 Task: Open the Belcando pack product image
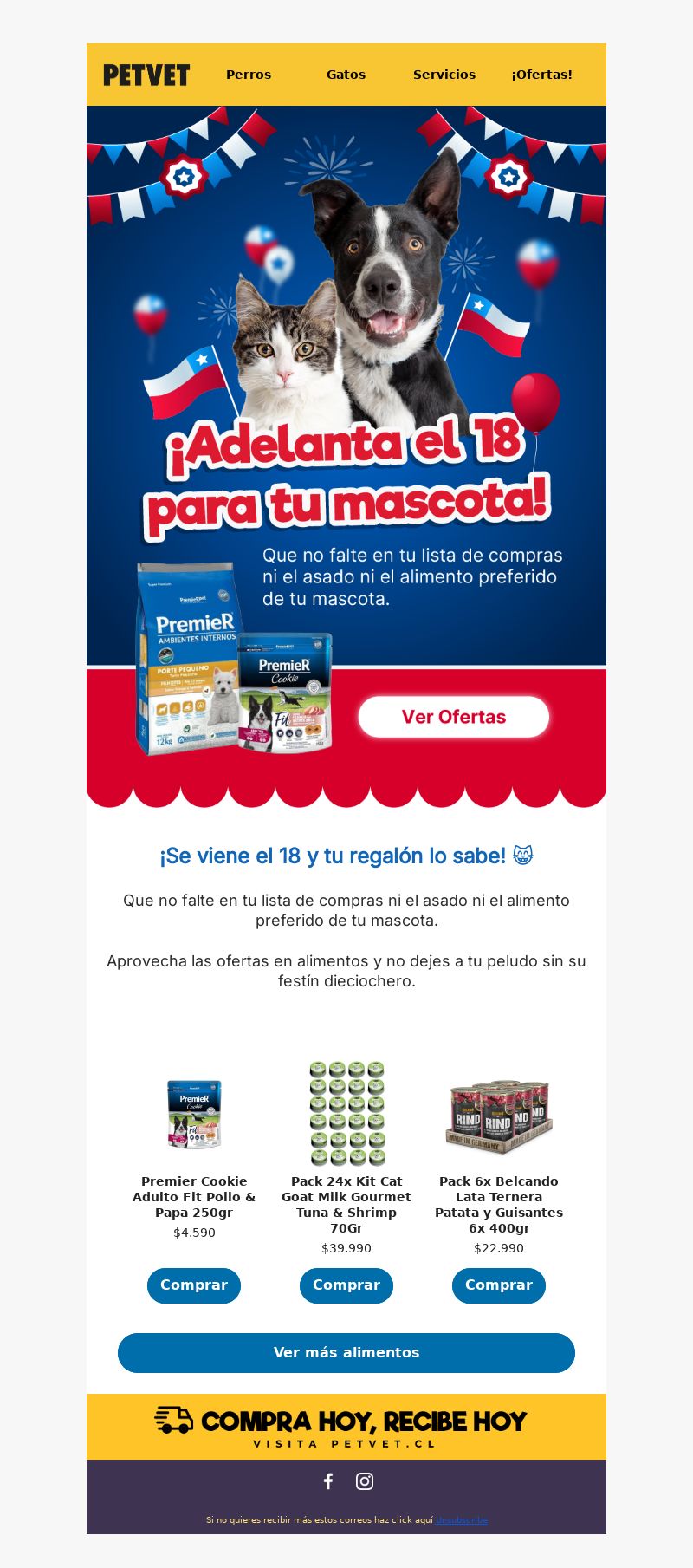point(499,1116)
